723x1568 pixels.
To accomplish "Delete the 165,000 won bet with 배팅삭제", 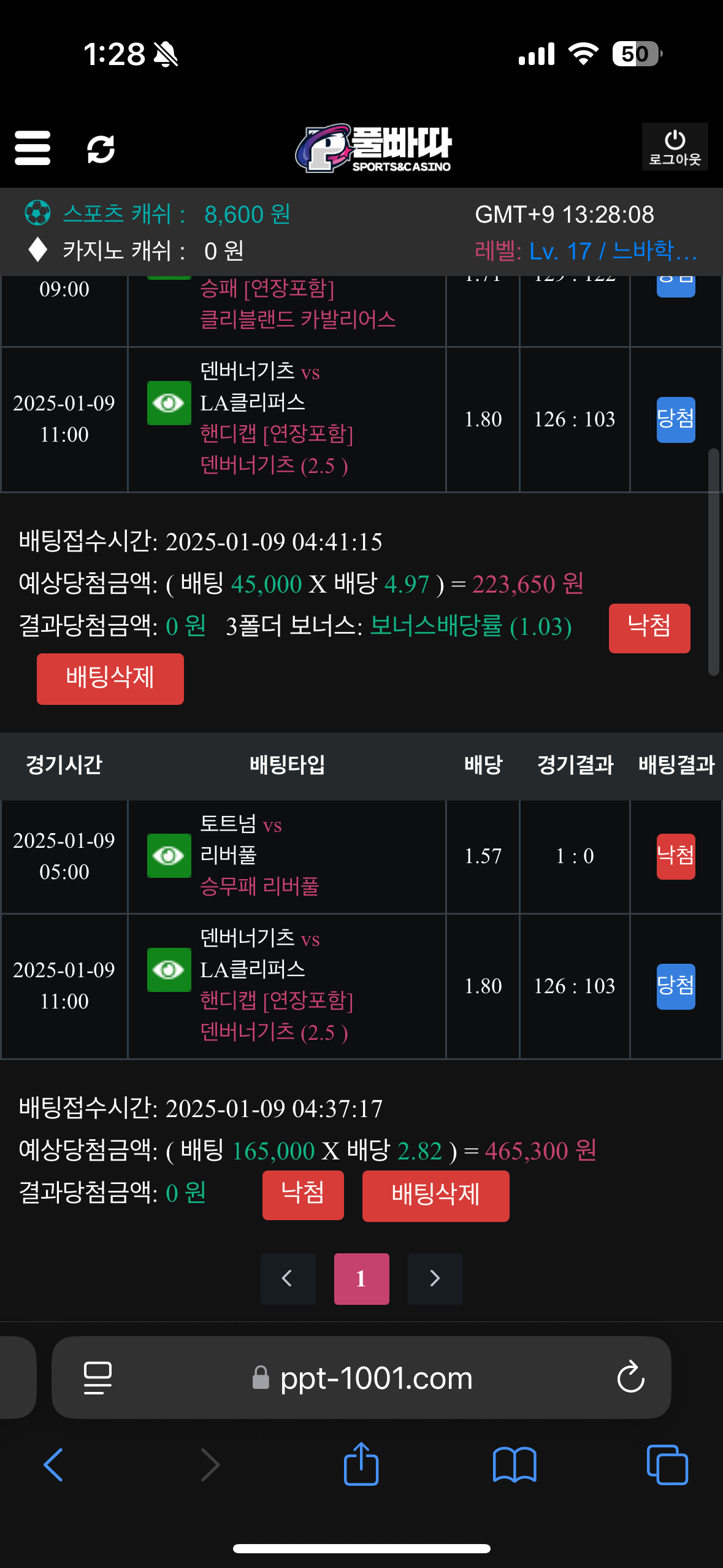I will [435, 1196].
